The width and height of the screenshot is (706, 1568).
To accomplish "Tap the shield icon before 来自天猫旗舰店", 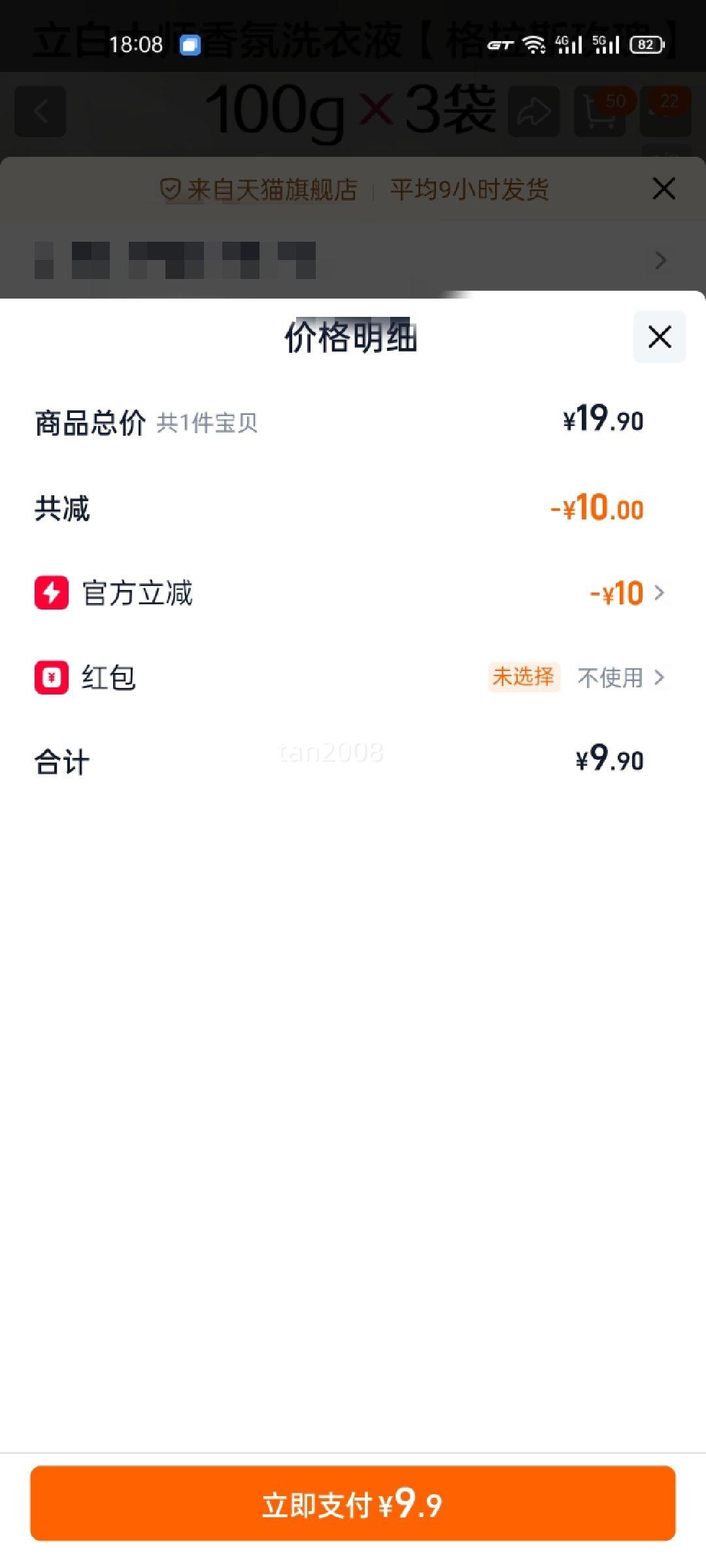I will point(171,189).
